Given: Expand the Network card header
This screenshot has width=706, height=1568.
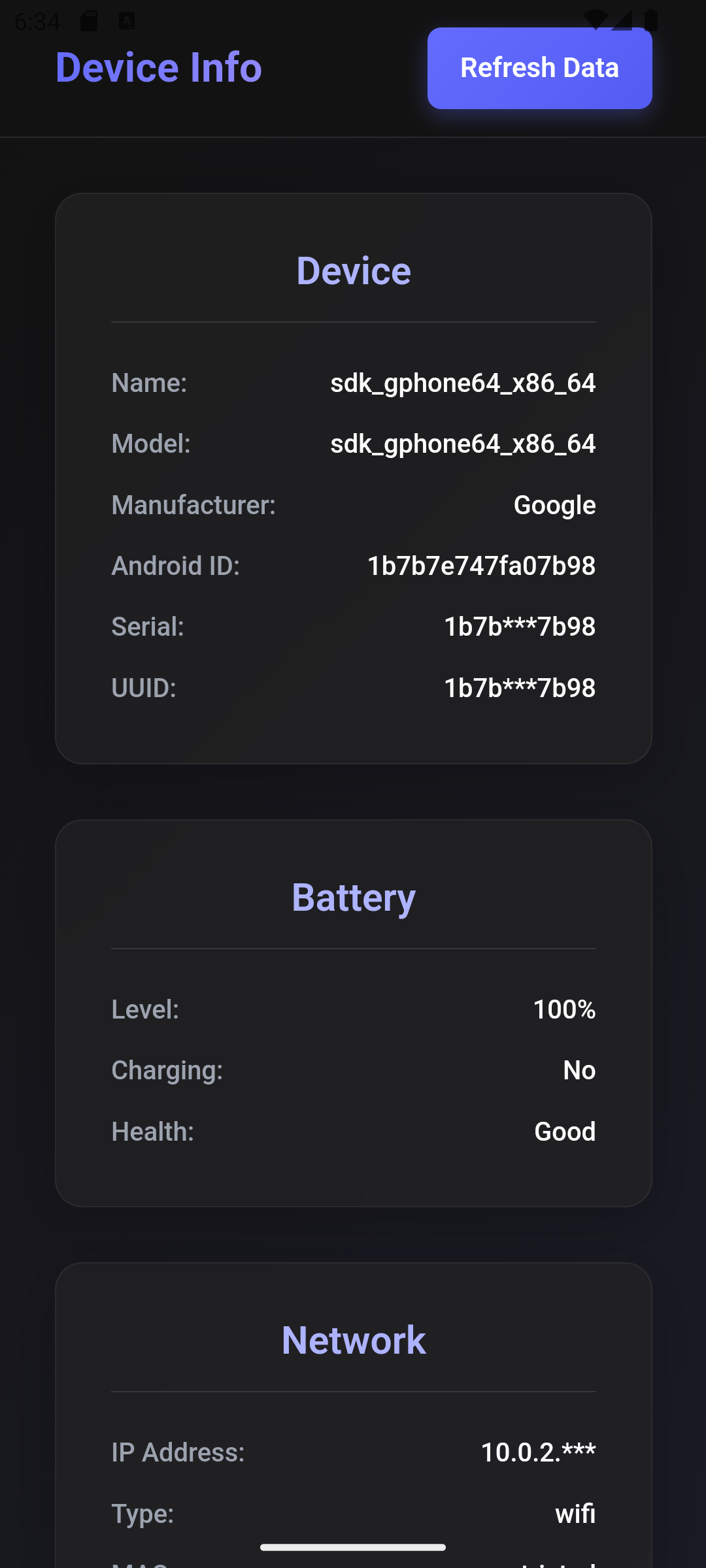Looking at the screenshot, I should (x=354, y=1339).
